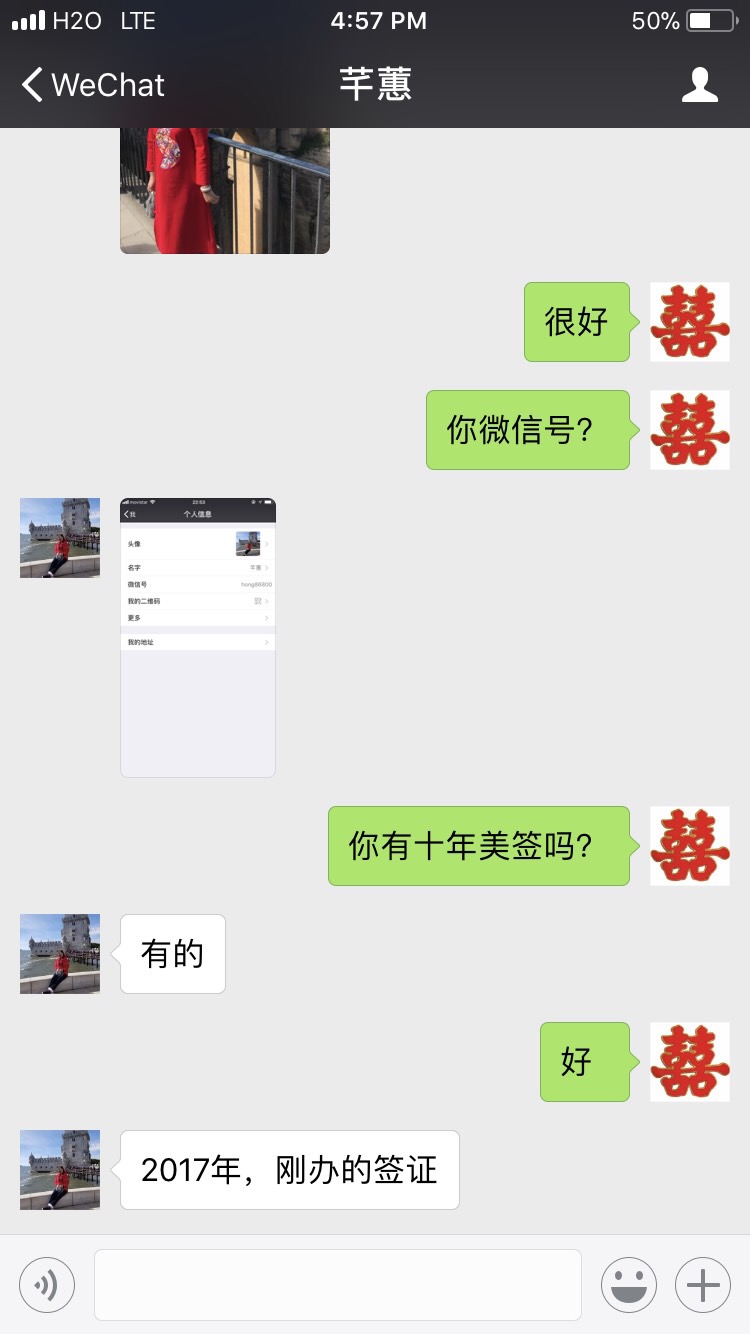The image size is (750, 1334).
Task: Open the emoji sticker panel
Action: [628, 1284]
